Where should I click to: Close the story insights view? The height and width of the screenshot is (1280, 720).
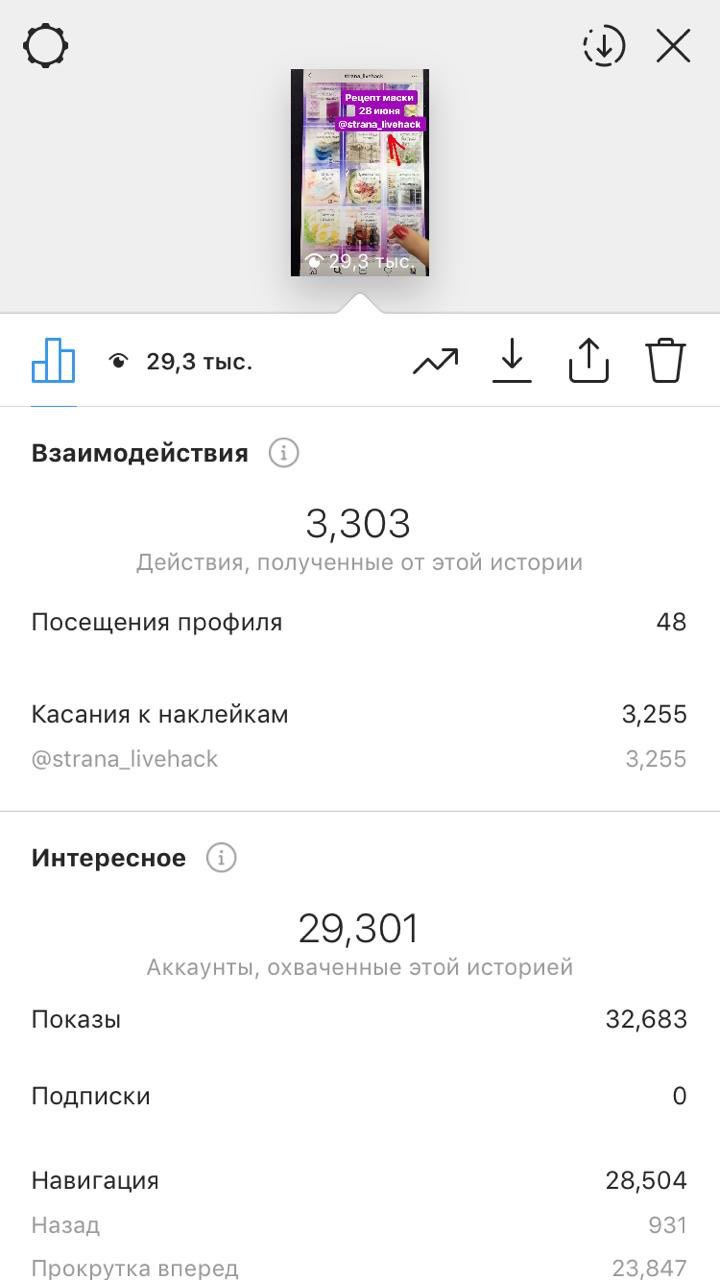point(673,46)
